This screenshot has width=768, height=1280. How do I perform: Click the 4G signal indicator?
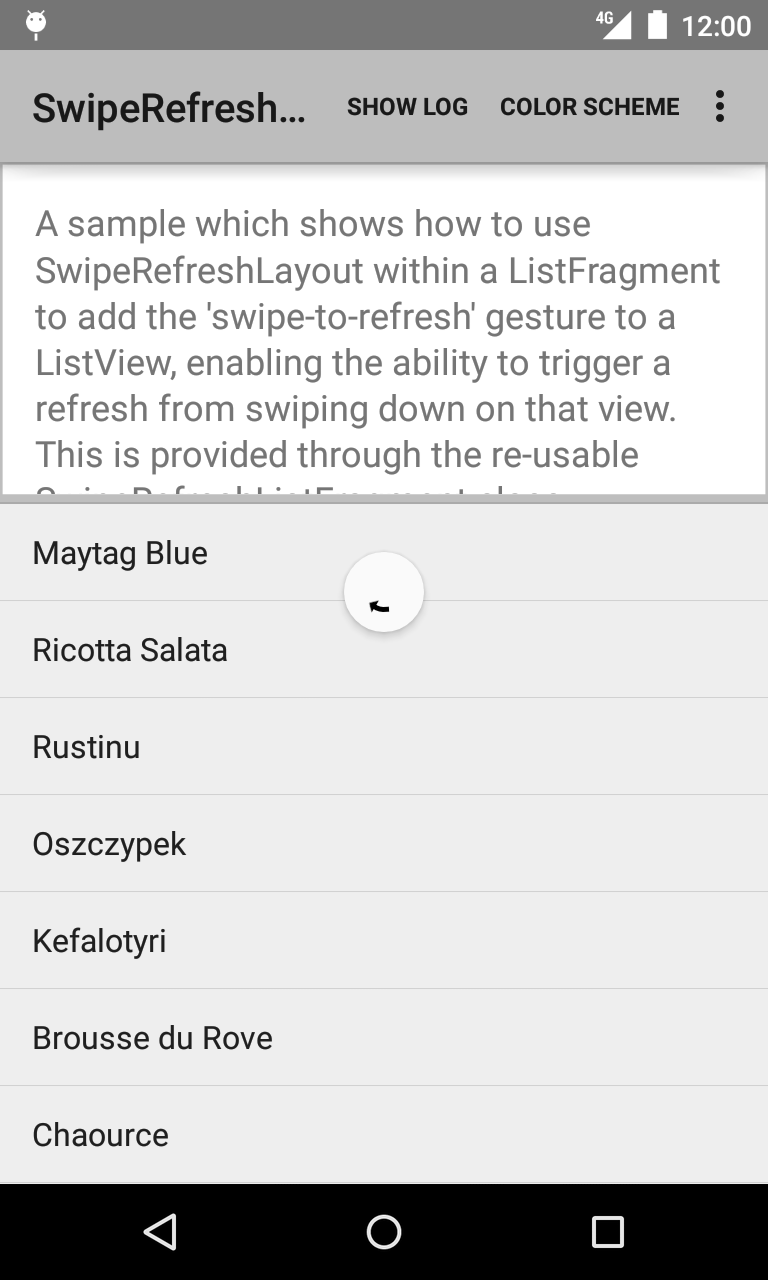[x=617, y=26]
